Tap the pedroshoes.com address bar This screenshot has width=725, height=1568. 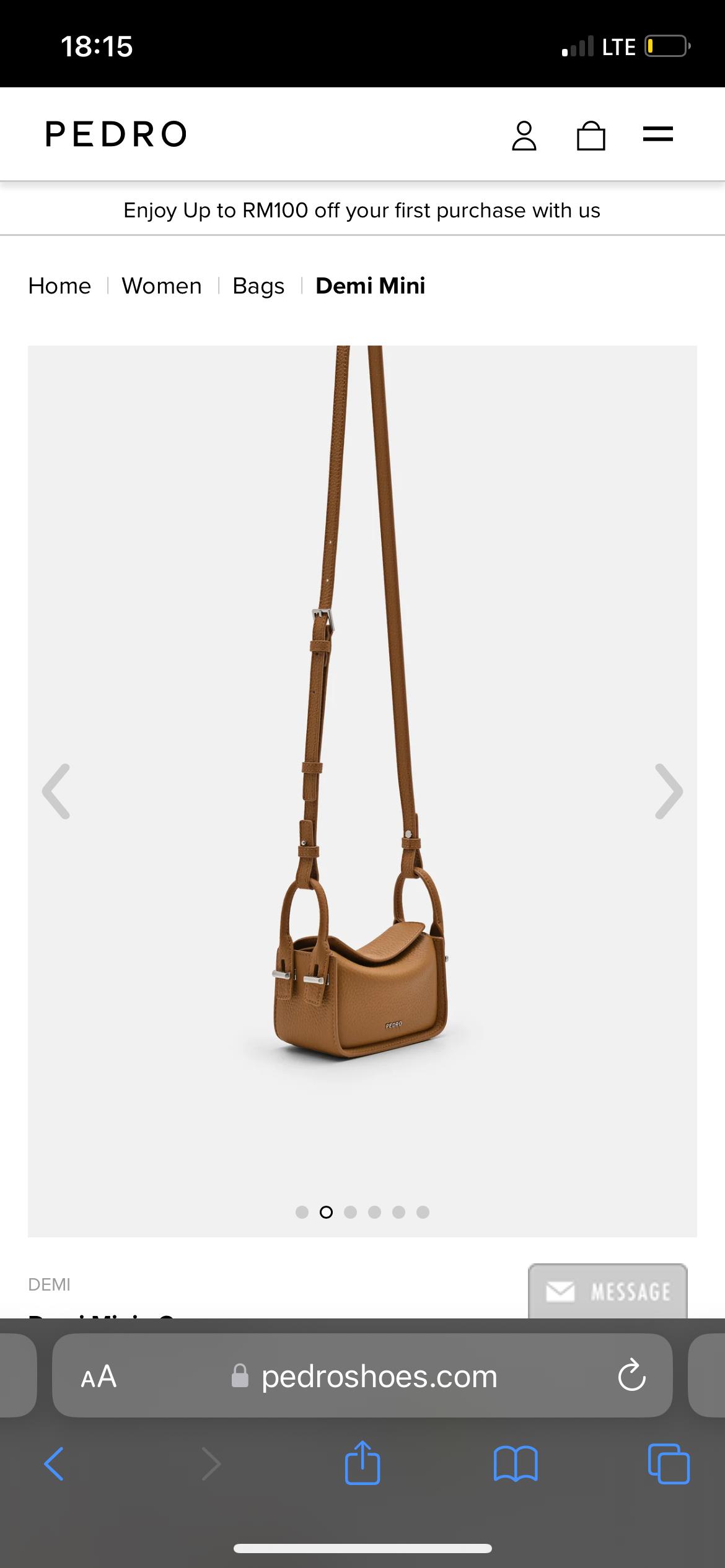(x=378, y=1377)
